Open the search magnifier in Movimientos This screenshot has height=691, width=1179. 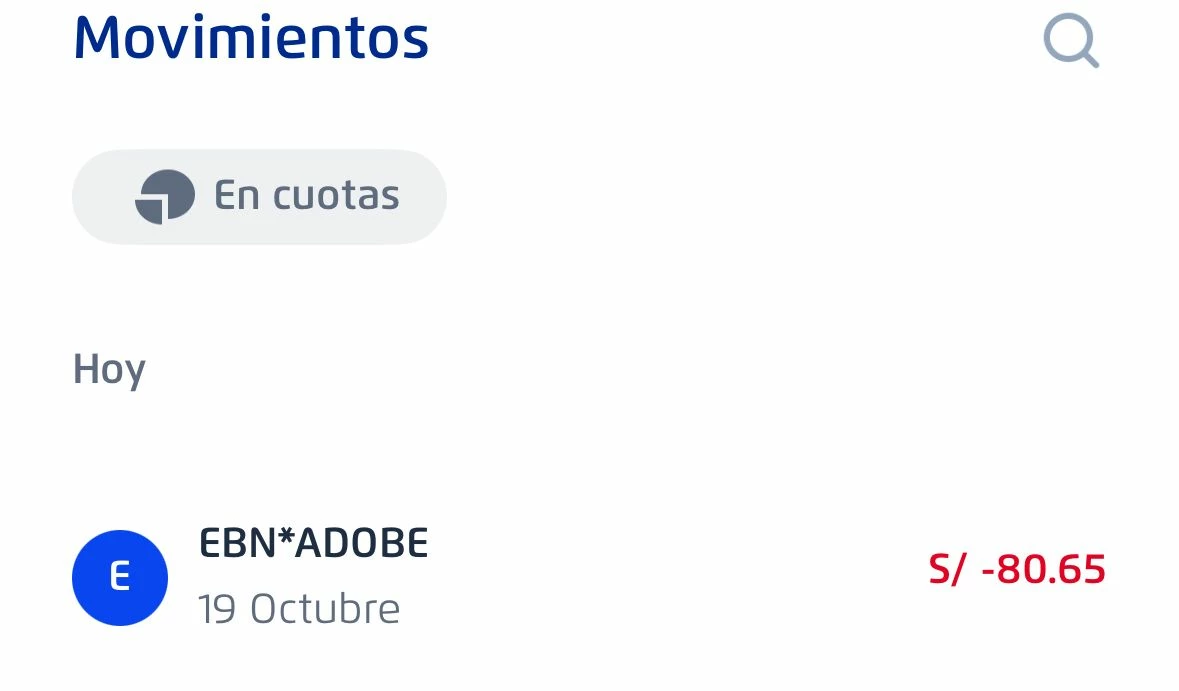1070,44
